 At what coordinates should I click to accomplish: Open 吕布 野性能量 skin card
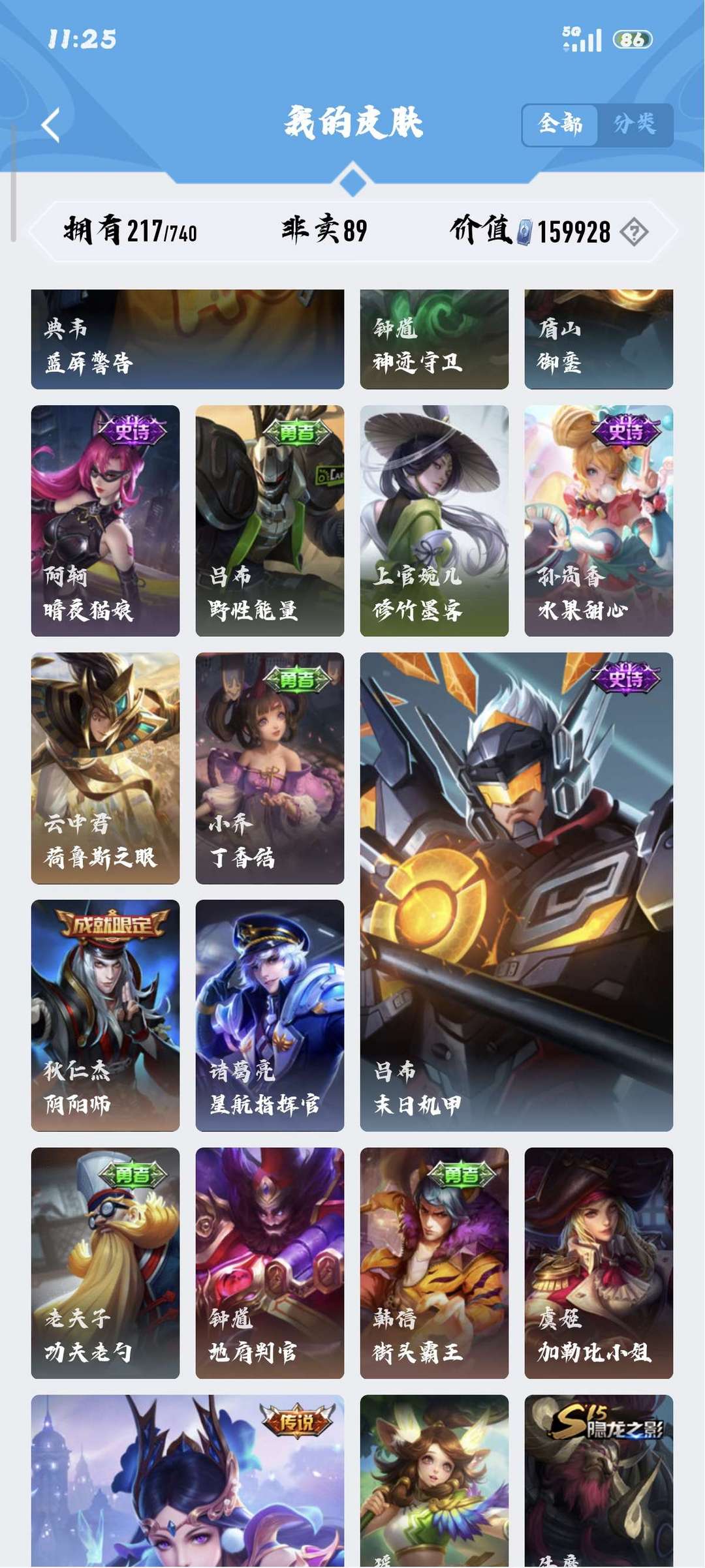tap(270, 521)
